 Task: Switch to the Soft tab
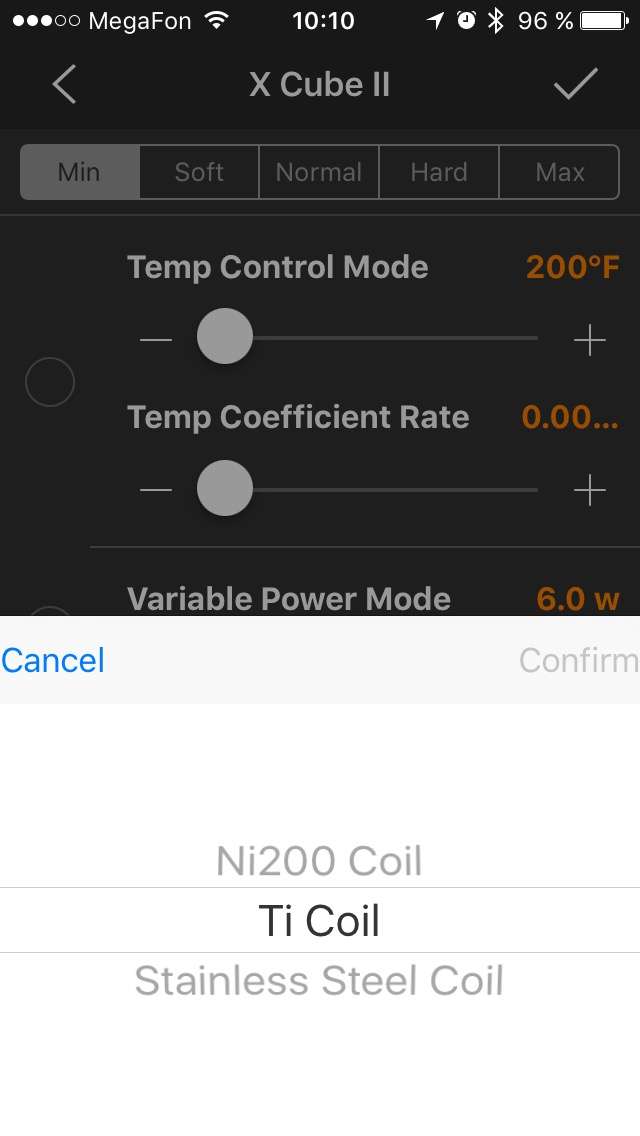pyautogui.click(x=199, y=172)
